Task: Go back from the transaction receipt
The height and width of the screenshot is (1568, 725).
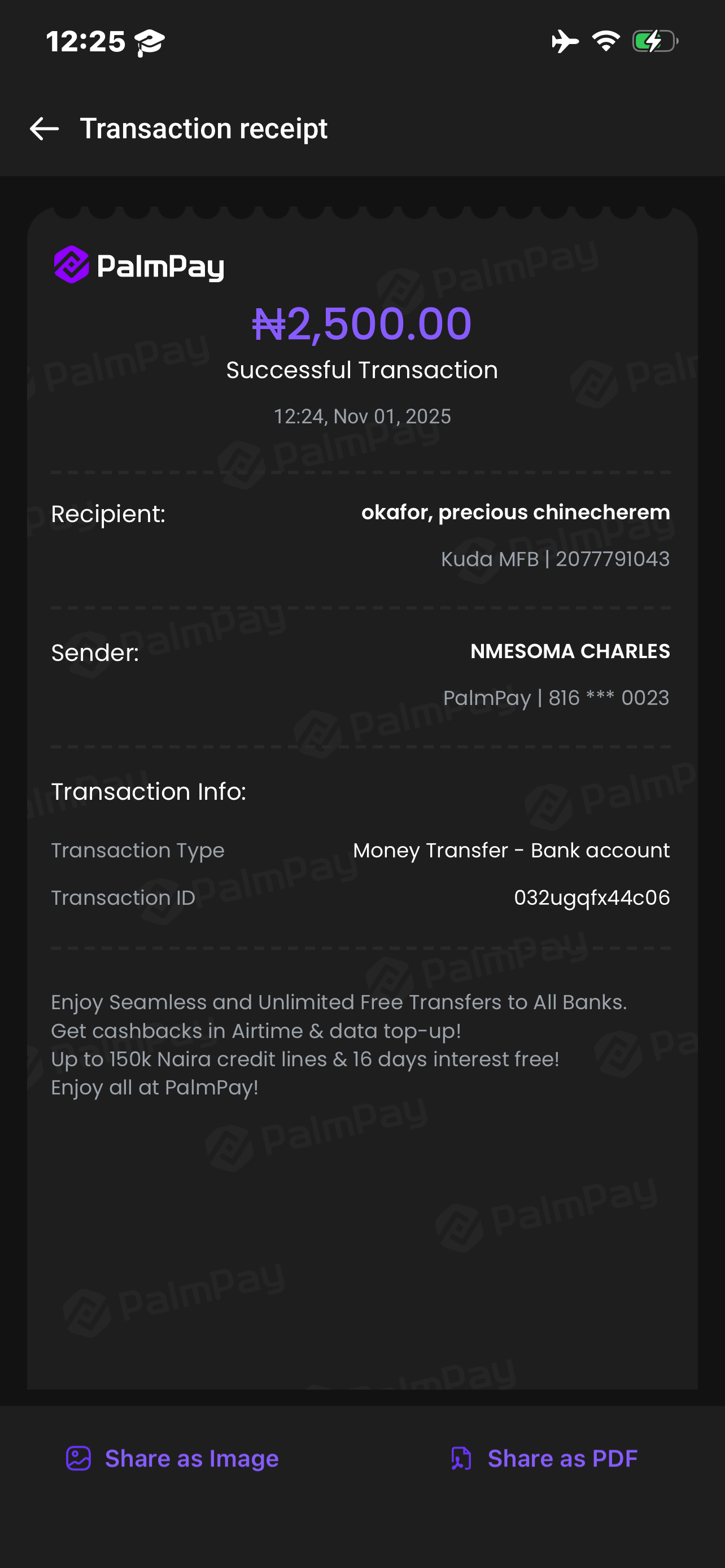Action: coord(44,129)
